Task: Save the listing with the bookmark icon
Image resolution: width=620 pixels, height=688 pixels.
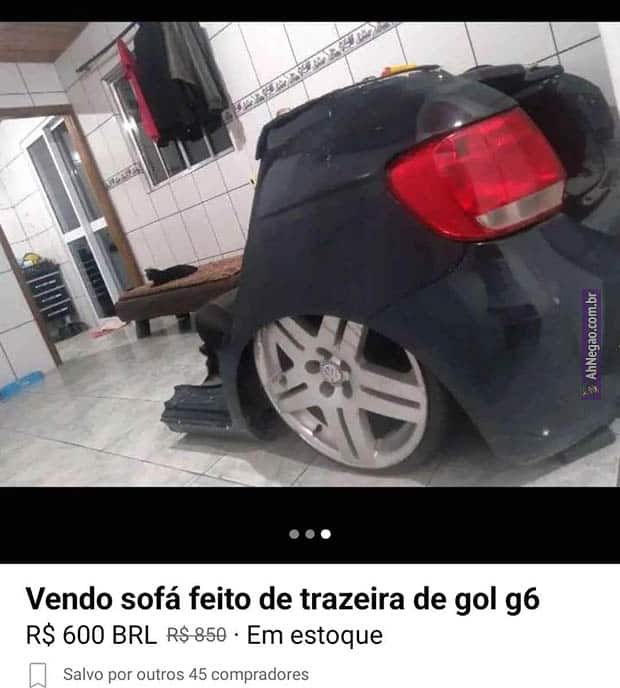Action: point(38,675)
